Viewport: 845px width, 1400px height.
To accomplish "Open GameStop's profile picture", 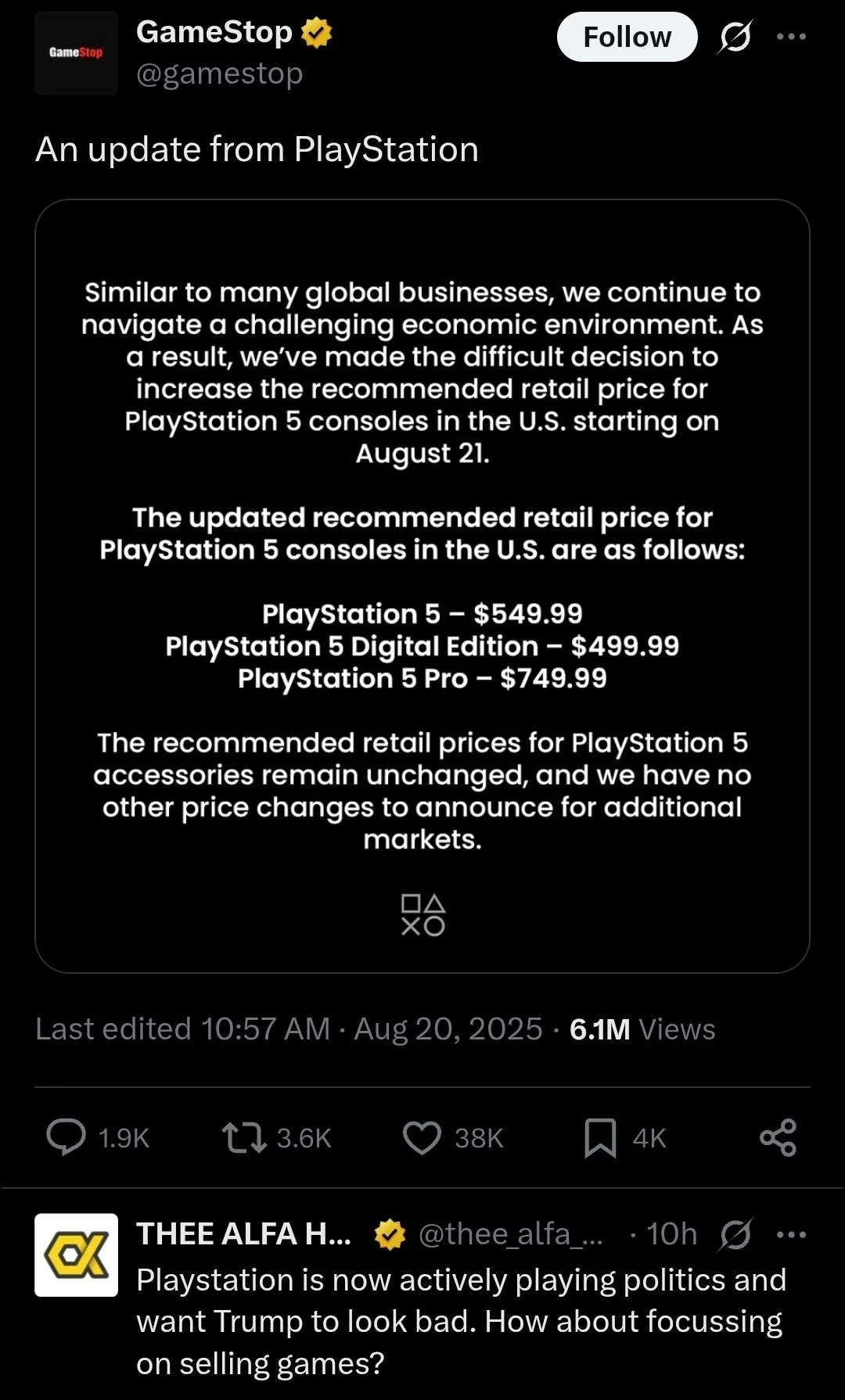I will click(76, 52).
